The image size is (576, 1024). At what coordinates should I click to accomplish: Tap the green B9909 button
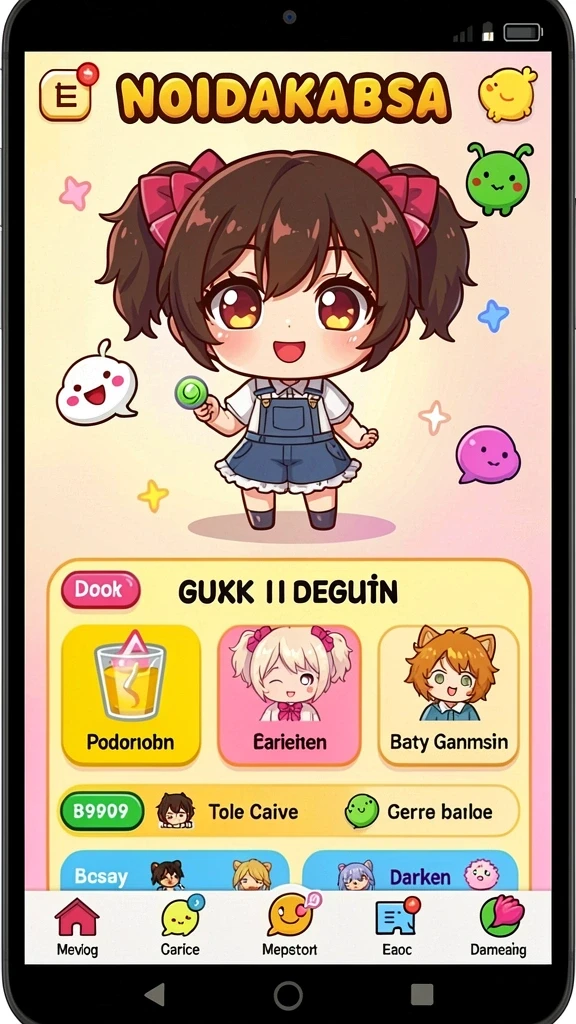[101, 811]
